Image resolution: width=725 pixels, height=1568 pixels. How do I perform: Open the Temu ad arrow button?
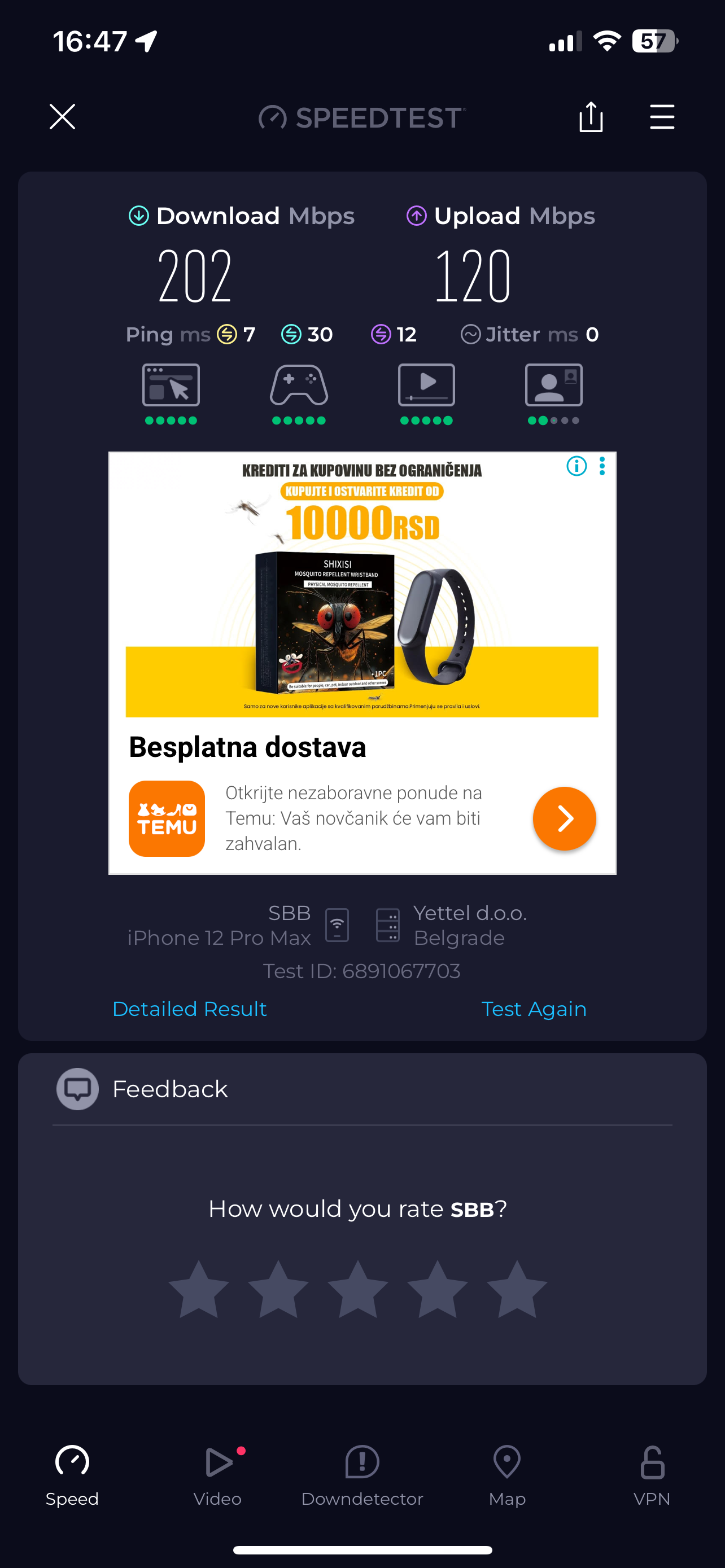[564, 818]
